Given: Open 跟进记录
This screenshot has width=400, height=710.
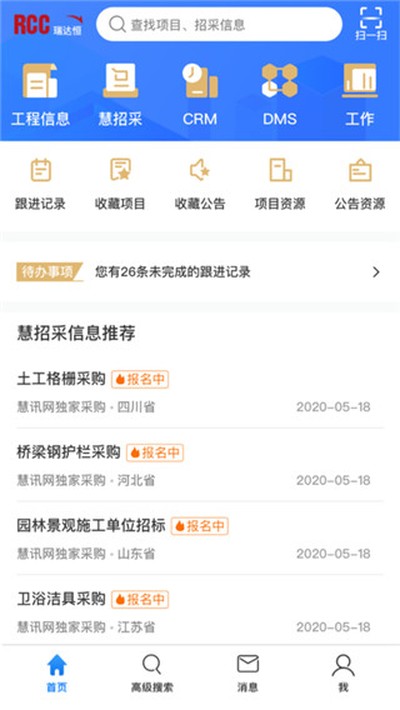Looking at the screenshot, I should point(40,184).
